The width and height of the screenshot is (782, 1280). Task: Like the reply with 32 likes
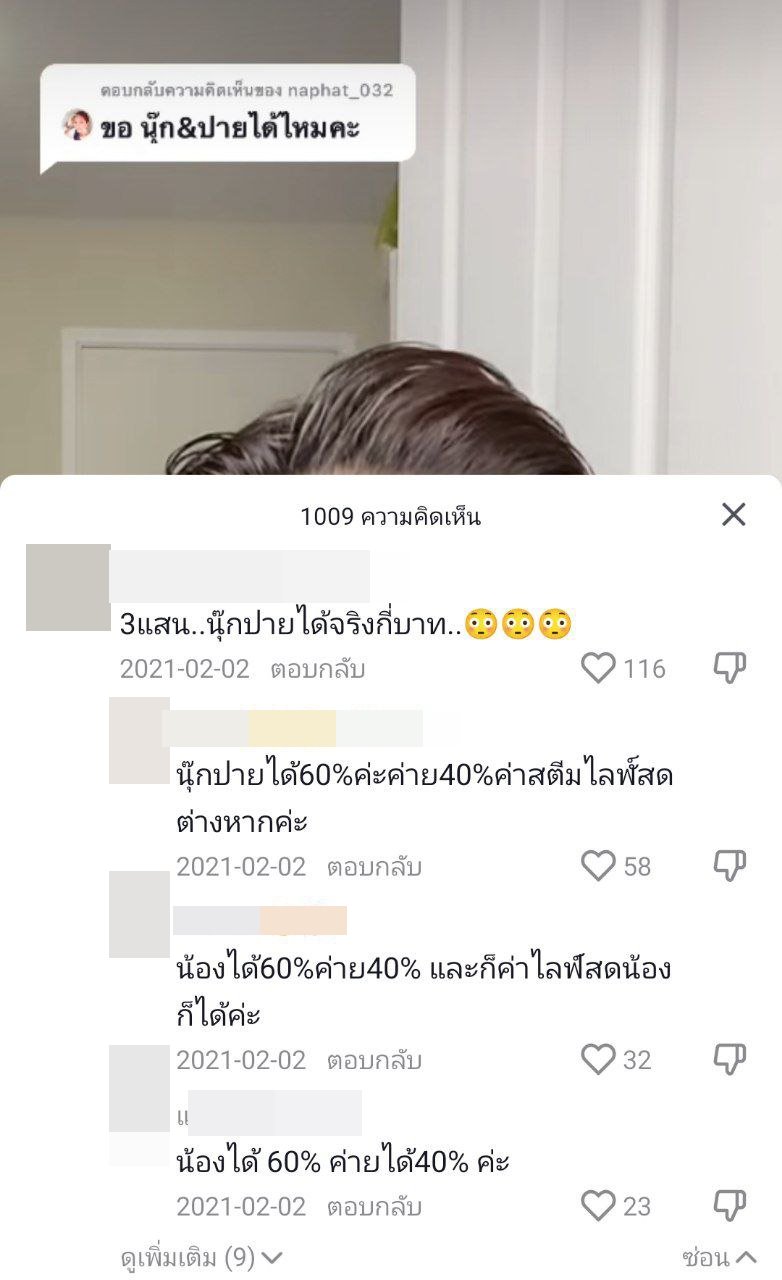click(x=598, y=1060)
